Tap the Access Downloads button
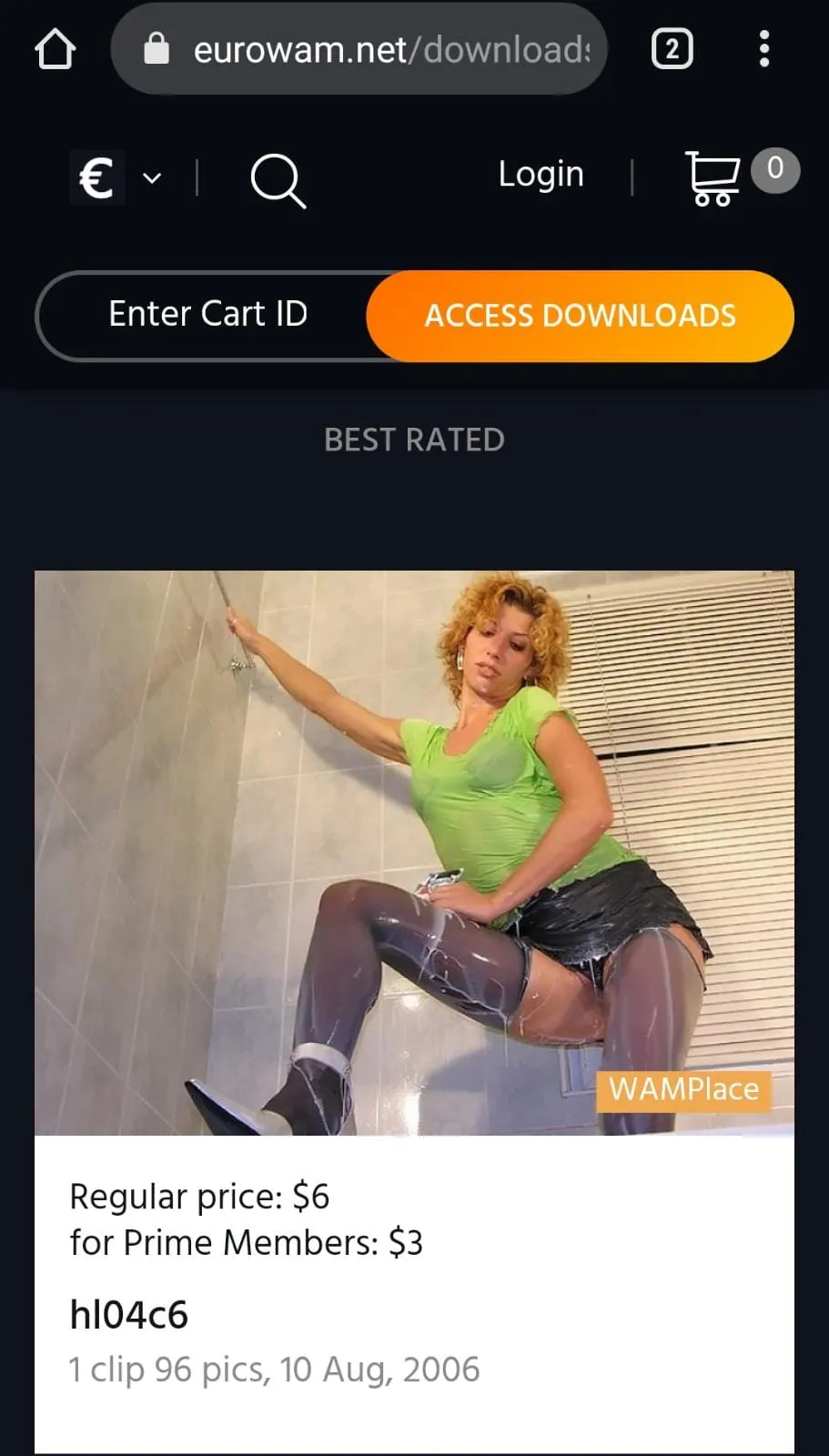 [580, 316]
